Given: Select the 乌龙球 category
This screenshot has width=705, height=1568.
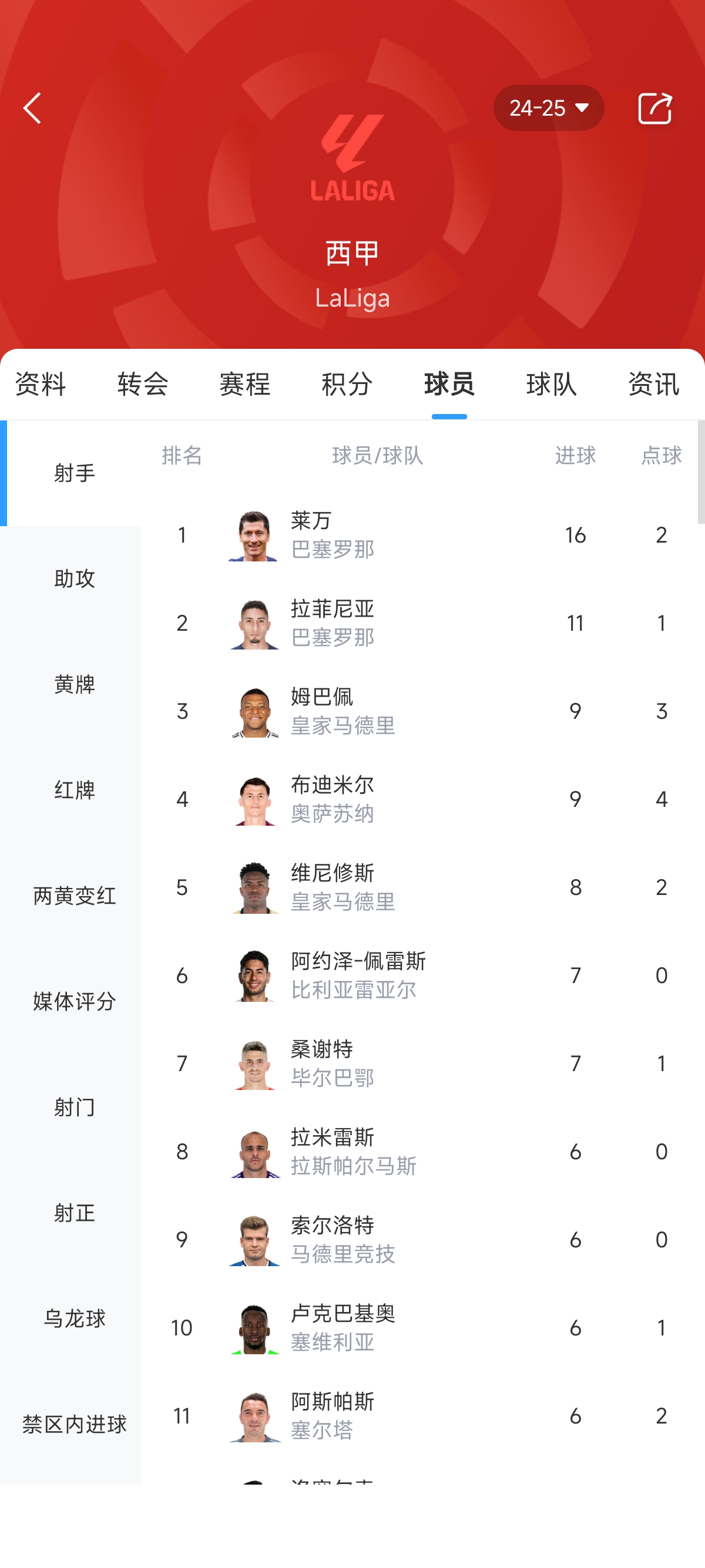Looking at the screenshot, I should [x=73, y=1318].
